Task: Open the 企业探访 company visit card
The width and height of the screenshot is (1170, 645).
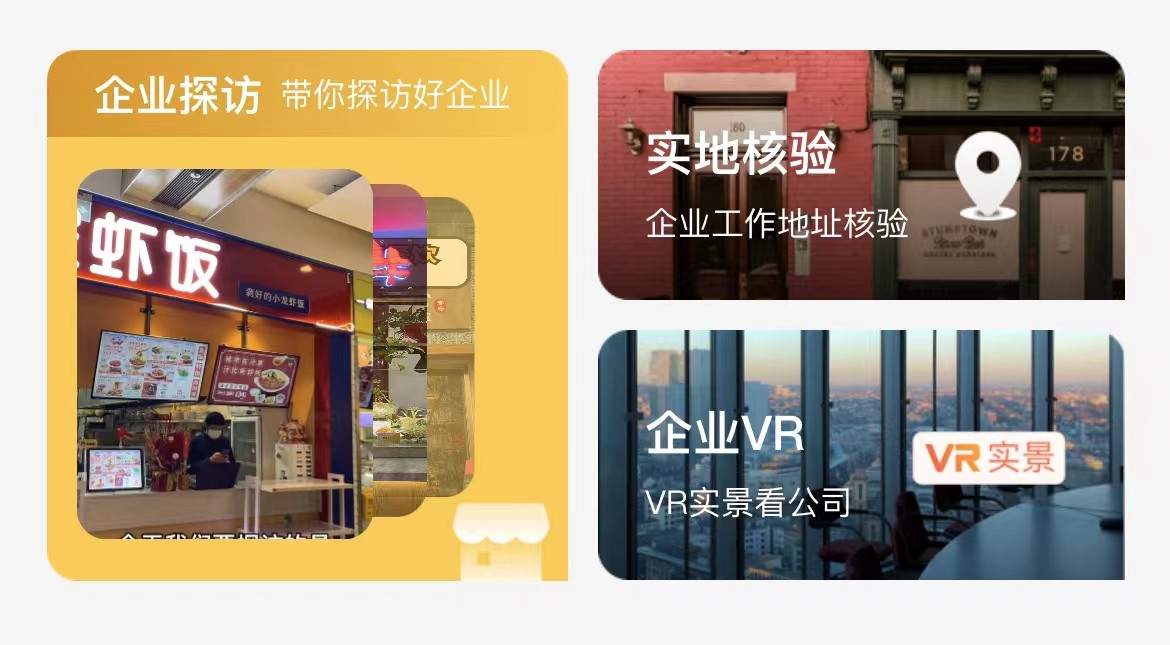Action: tap(307, 315)
